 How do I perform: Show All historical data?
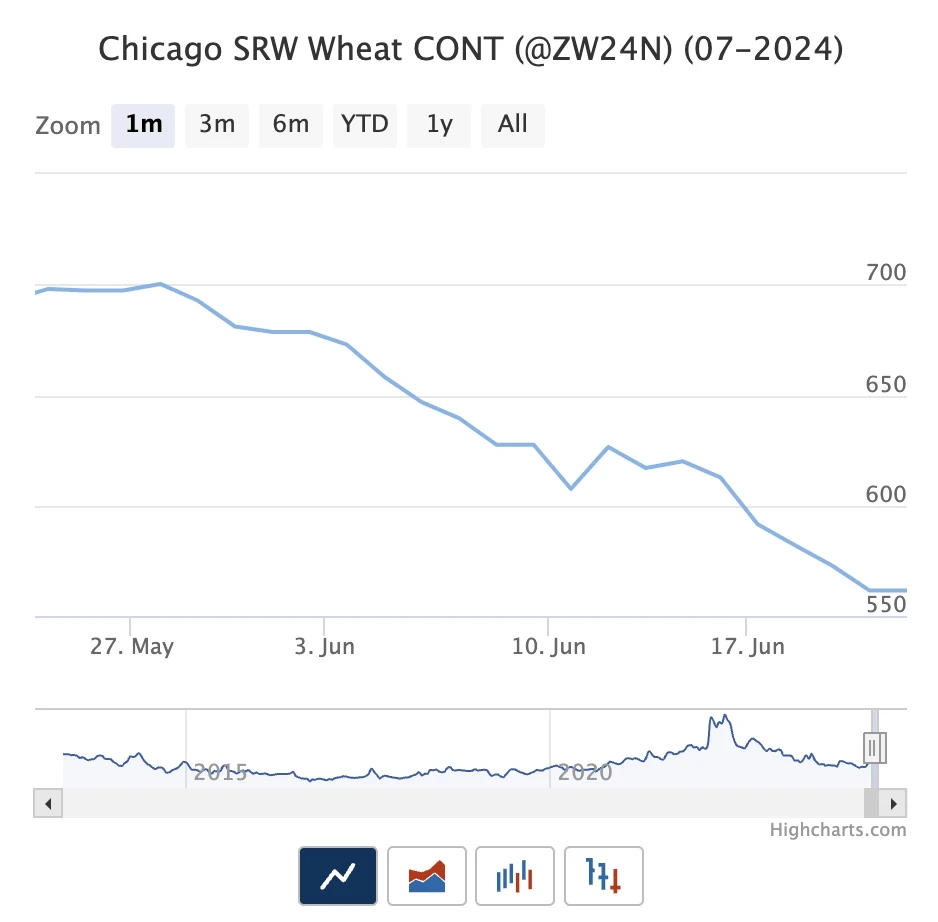[x=513, y=125]
